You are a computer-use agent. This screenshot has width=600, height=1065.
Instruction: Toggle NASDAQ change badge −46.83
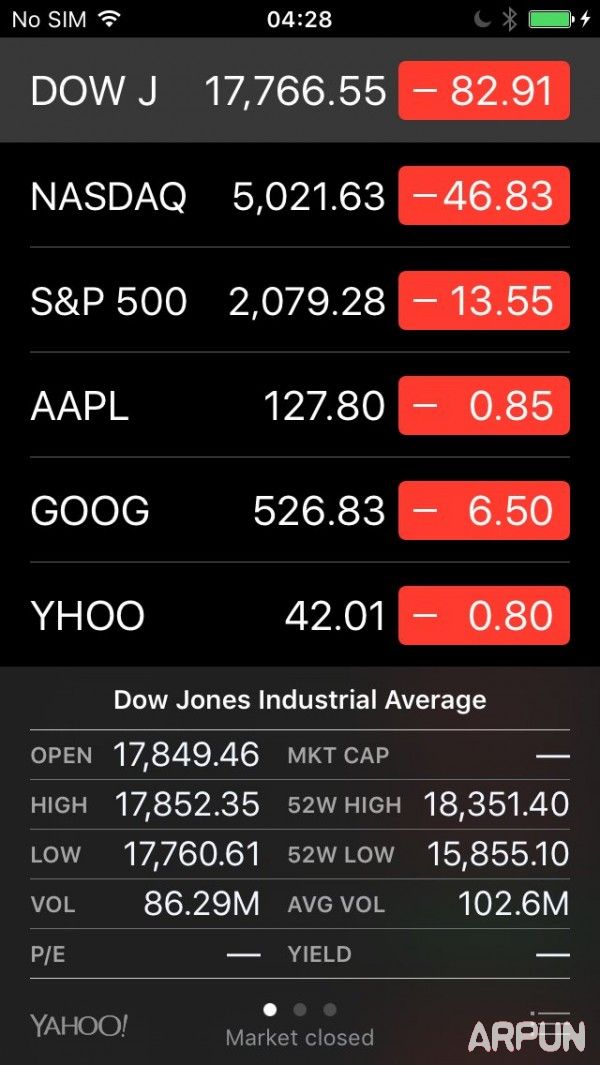point(484,196)
